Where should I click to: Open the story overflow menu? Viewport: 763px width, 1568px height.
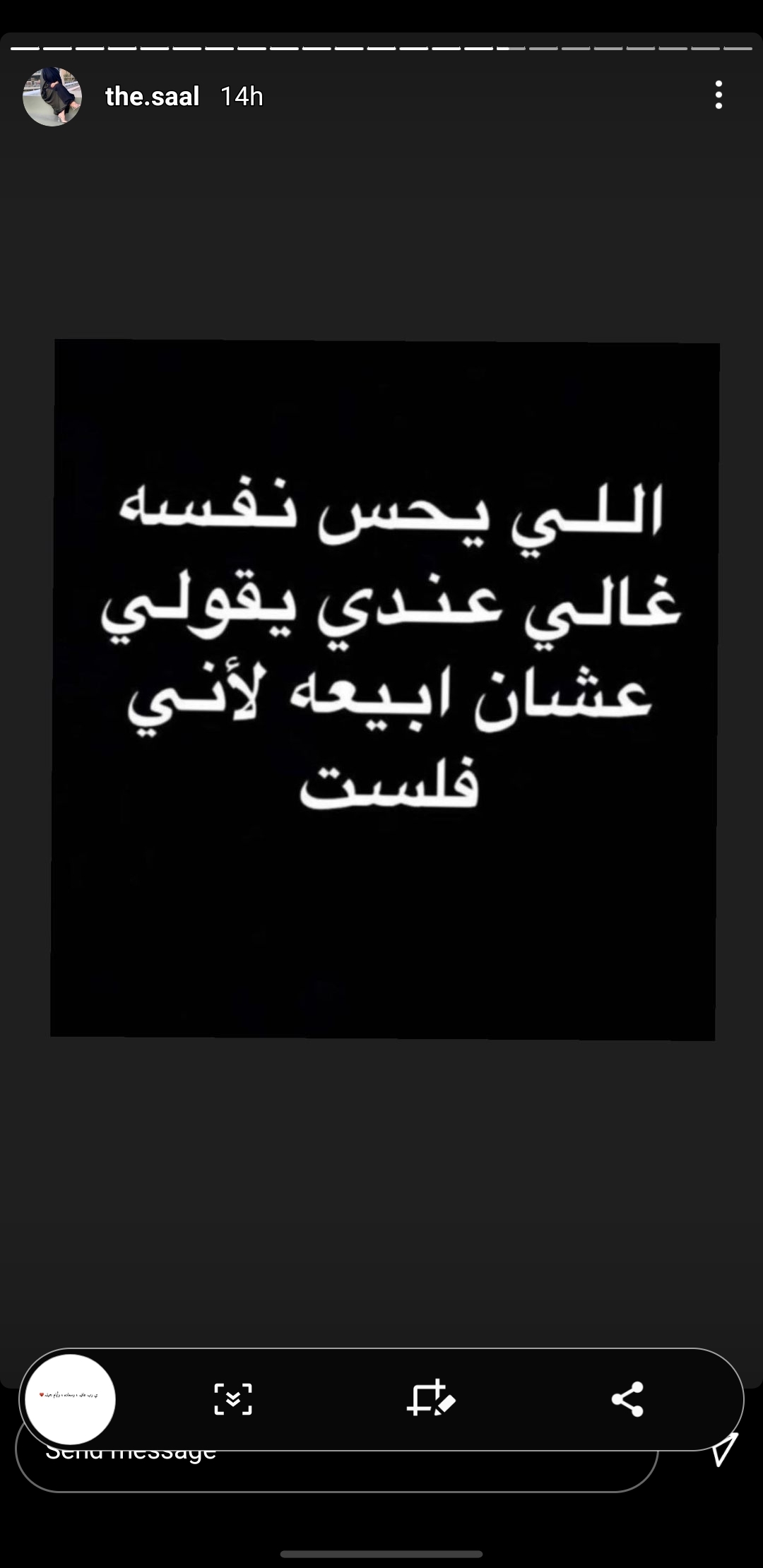point(718,95)
